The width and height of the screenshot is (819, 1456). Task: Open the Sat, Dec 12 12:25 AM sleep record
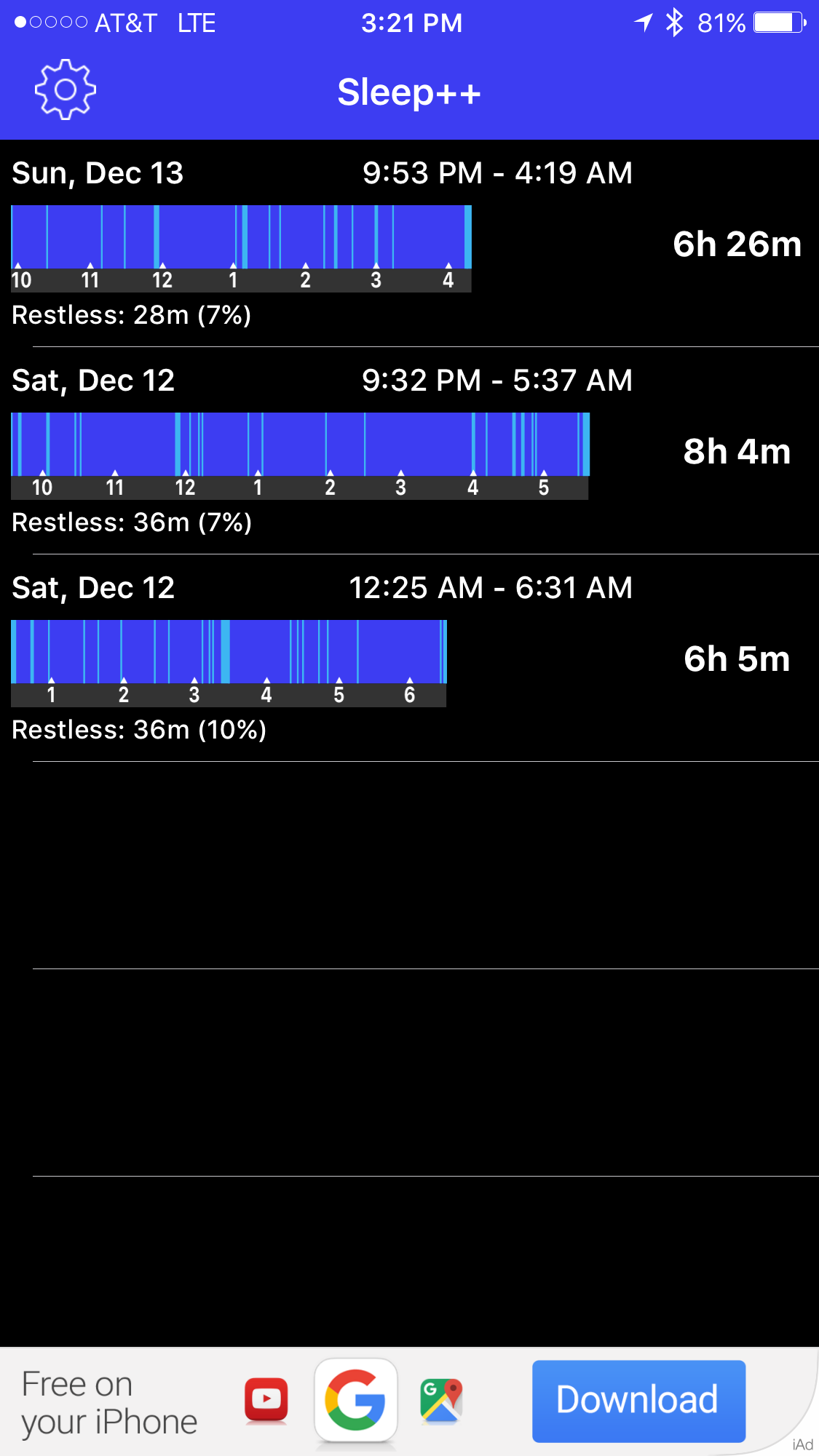(x=409, y=659)
